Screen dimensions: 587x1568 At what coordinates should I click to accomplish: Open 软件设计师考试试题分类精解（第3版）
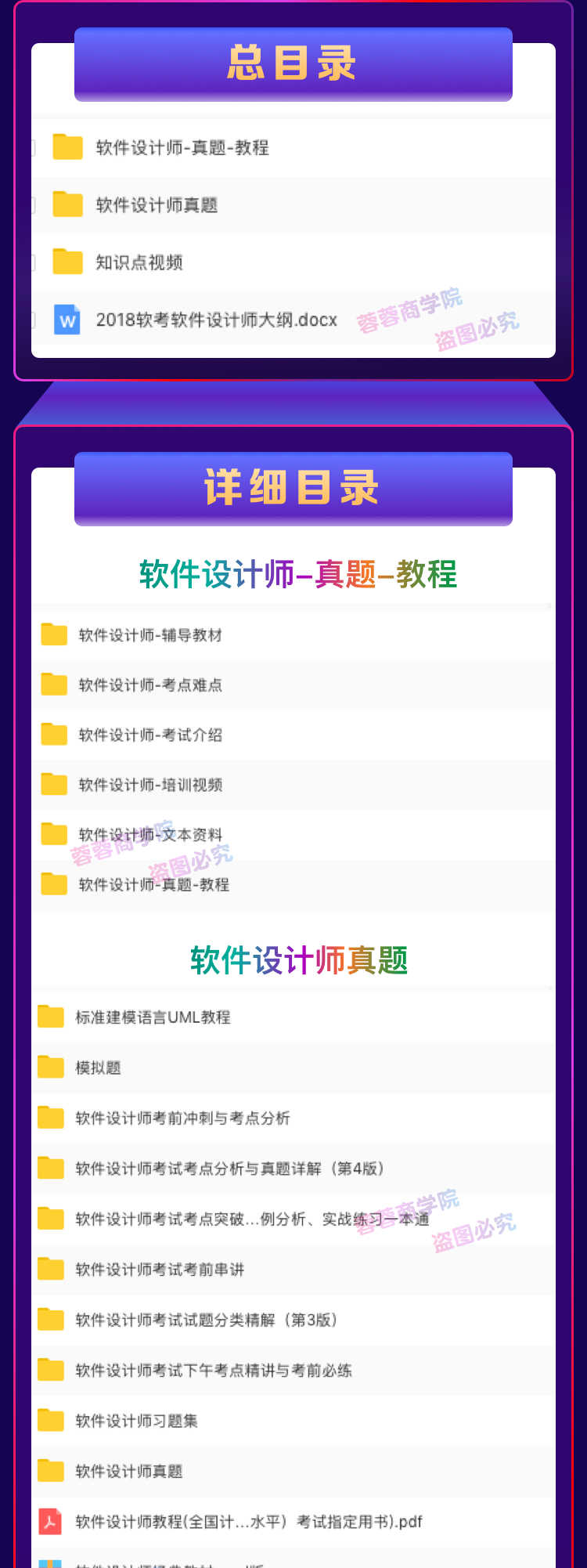(203, 1319)
